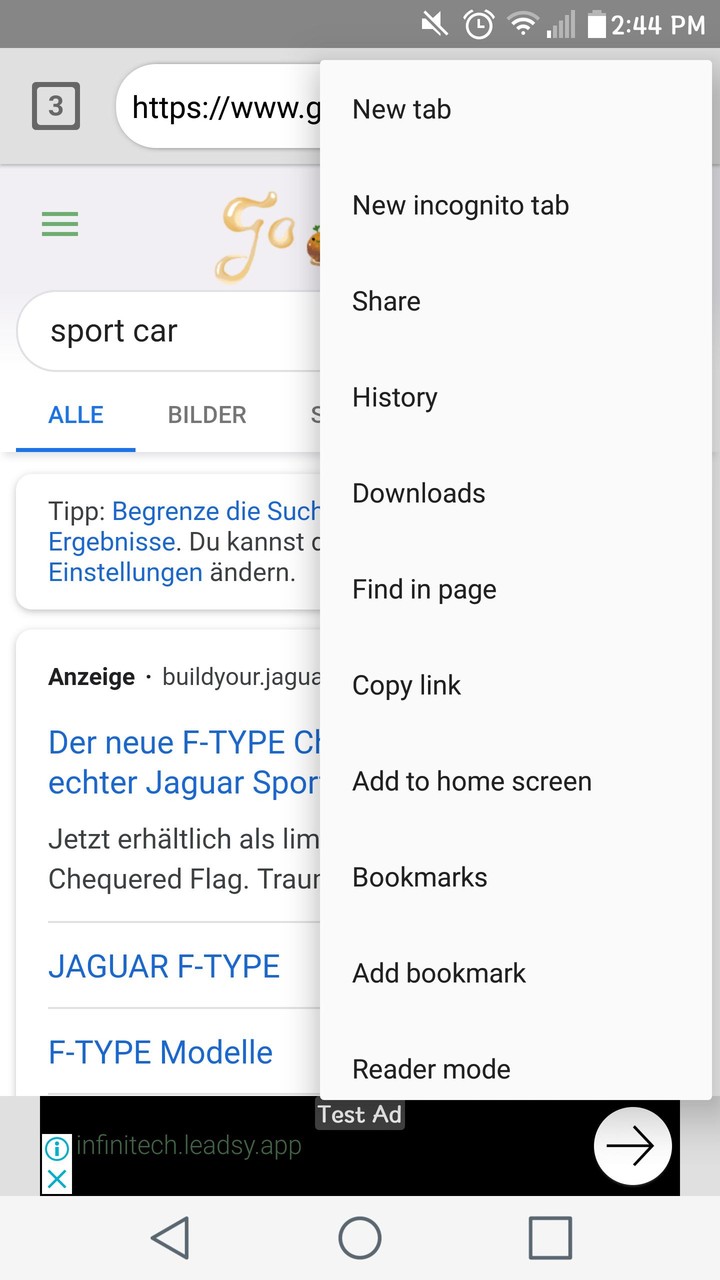Open the hamburger navigation menu
This screenshot has height=1280, width=720.
59,223
